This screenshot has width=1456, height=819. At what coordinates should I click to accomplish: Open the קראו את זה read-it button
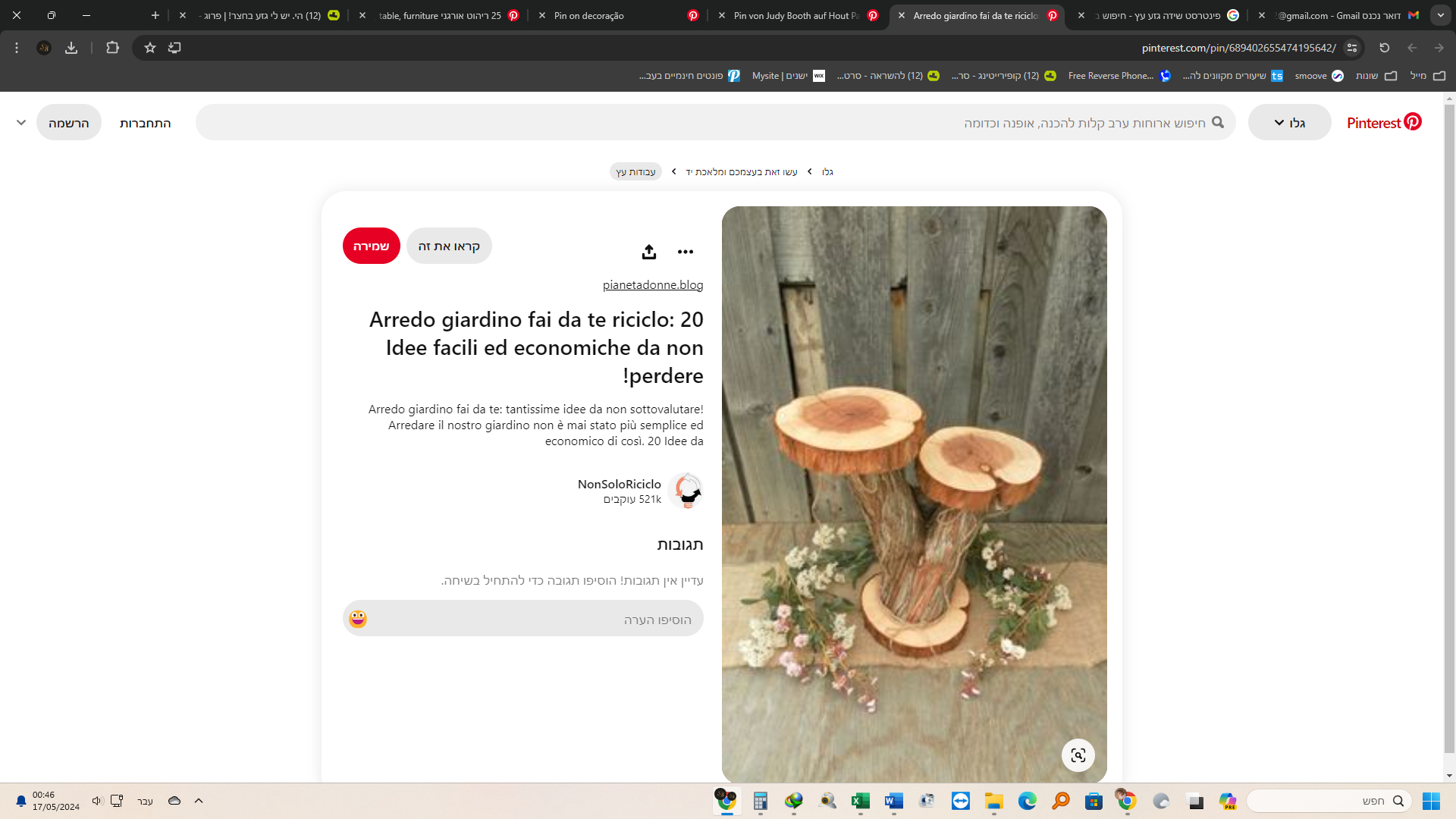(449, 246)
